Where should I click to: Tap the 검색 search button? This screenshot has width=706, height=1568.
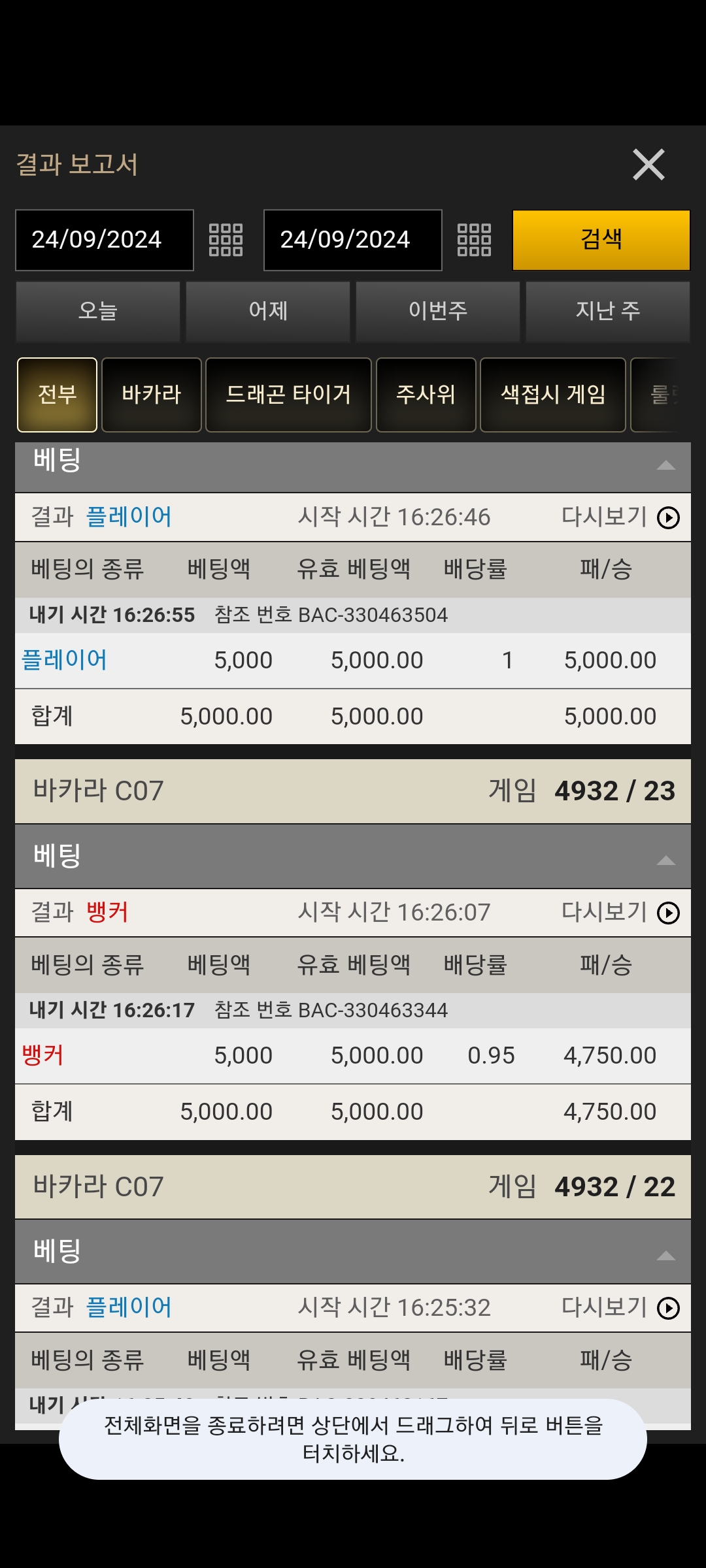[x=601, y=240]
